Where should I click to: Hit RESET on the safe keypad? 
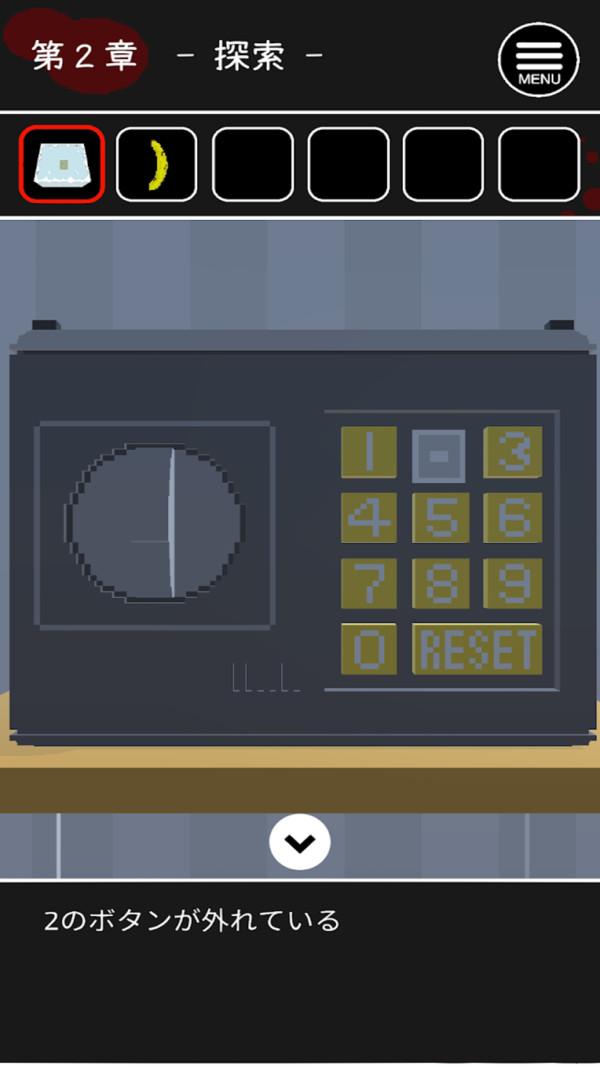(x=477, y=649)
